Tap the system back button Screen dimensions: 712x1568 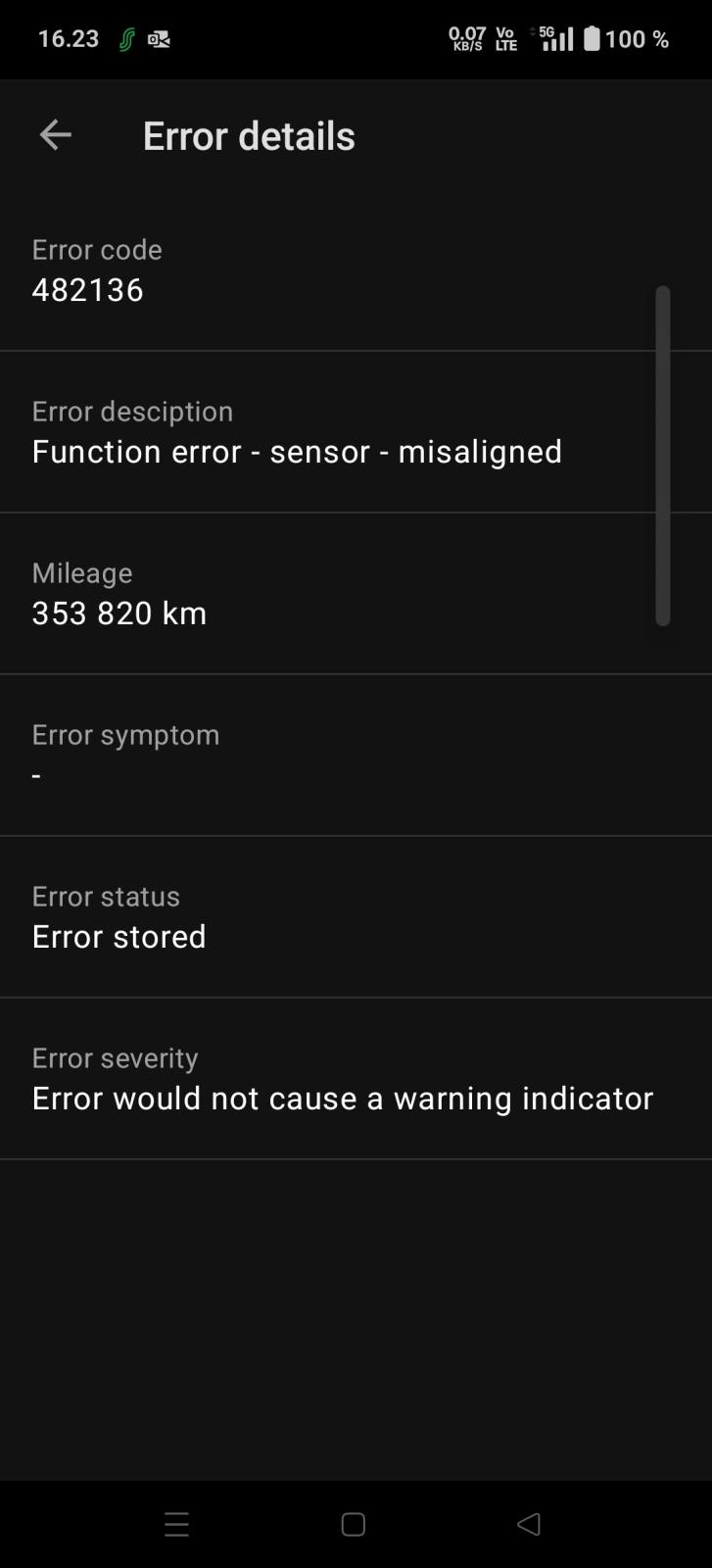(x=529, y=1524)
